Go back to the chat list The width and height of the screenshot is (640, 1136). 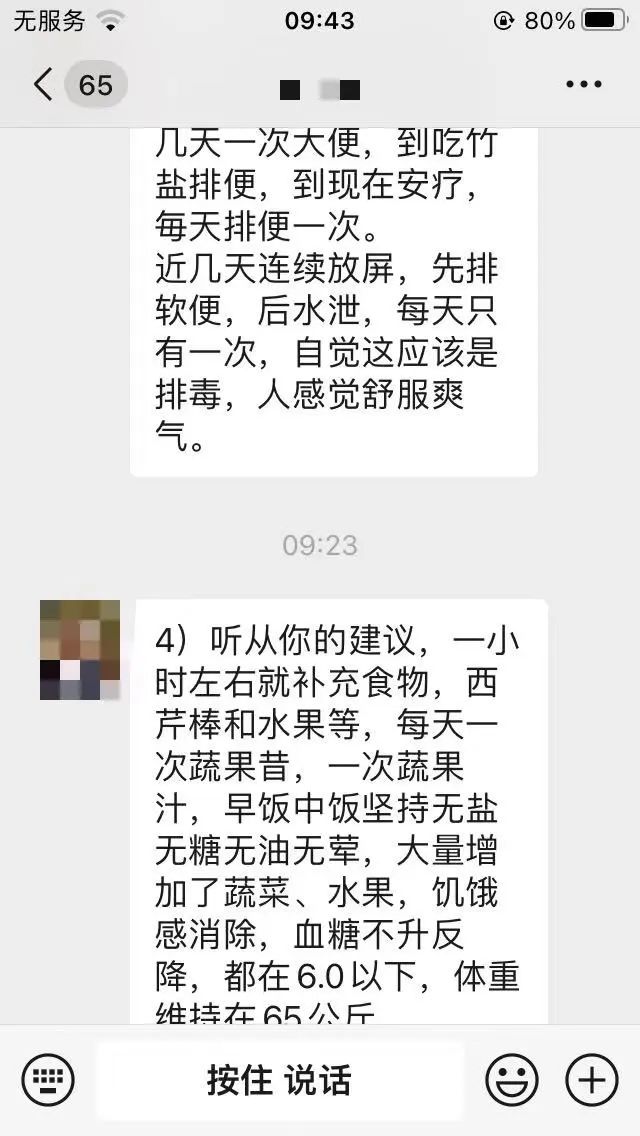(x=44, y=85)
